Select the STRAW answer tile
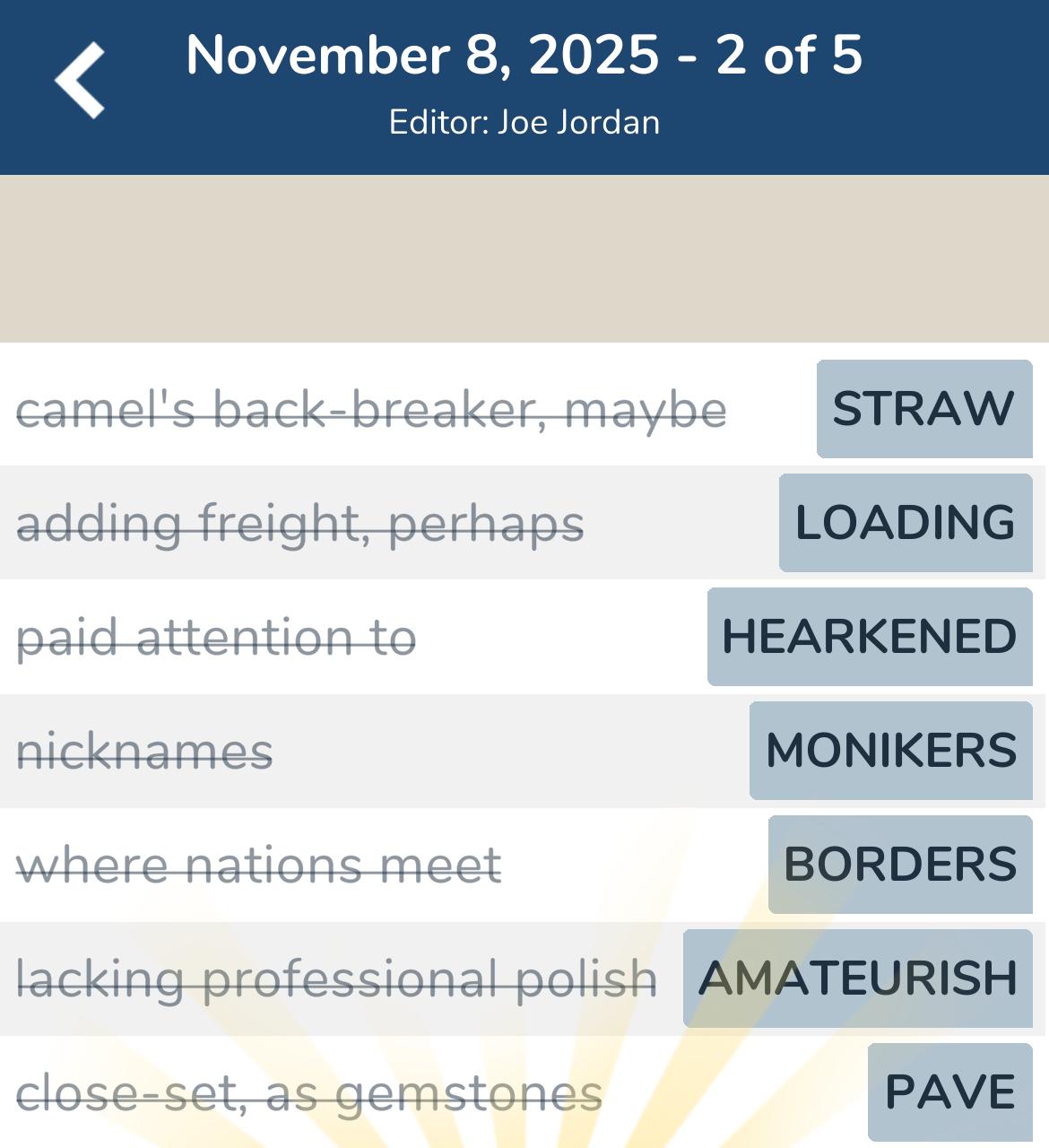The width and height of the screenshot is (1049, 1148). pyautogui.click(x=923, y=410)
